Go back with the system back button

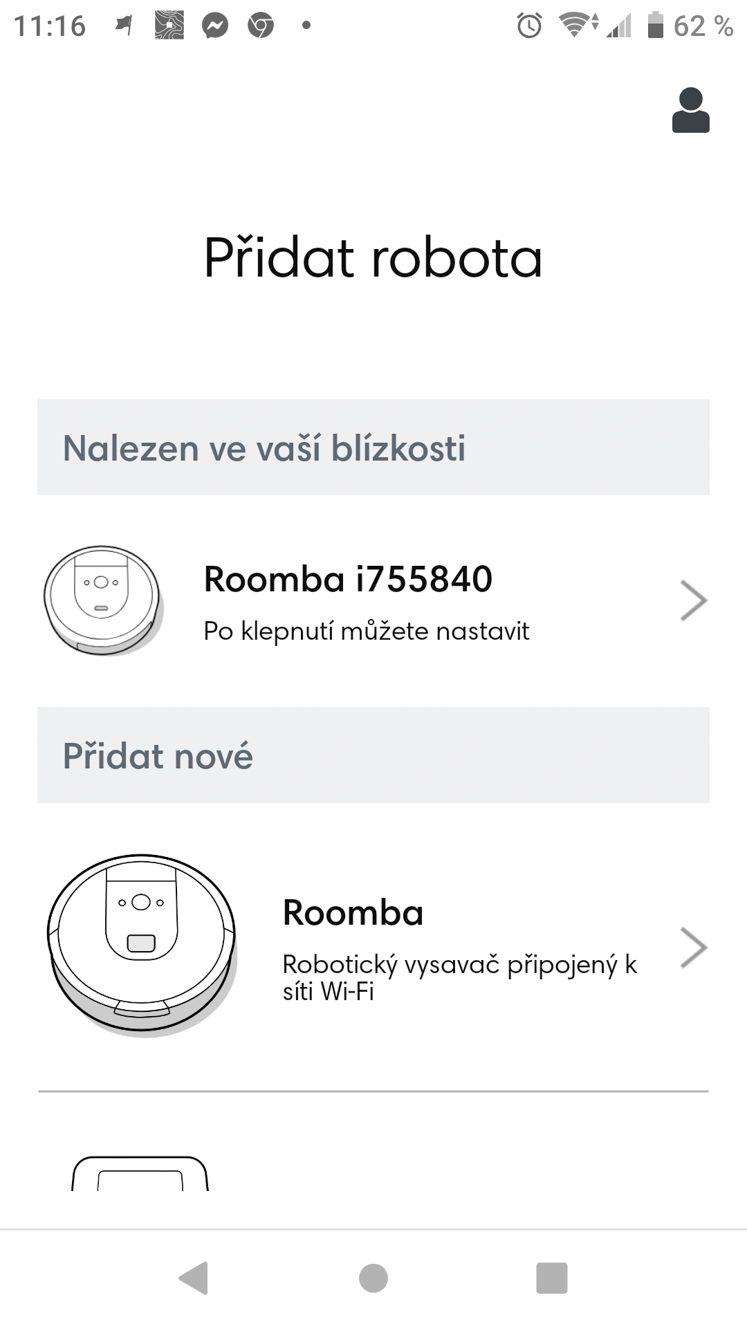click(x=192, y=1278)
